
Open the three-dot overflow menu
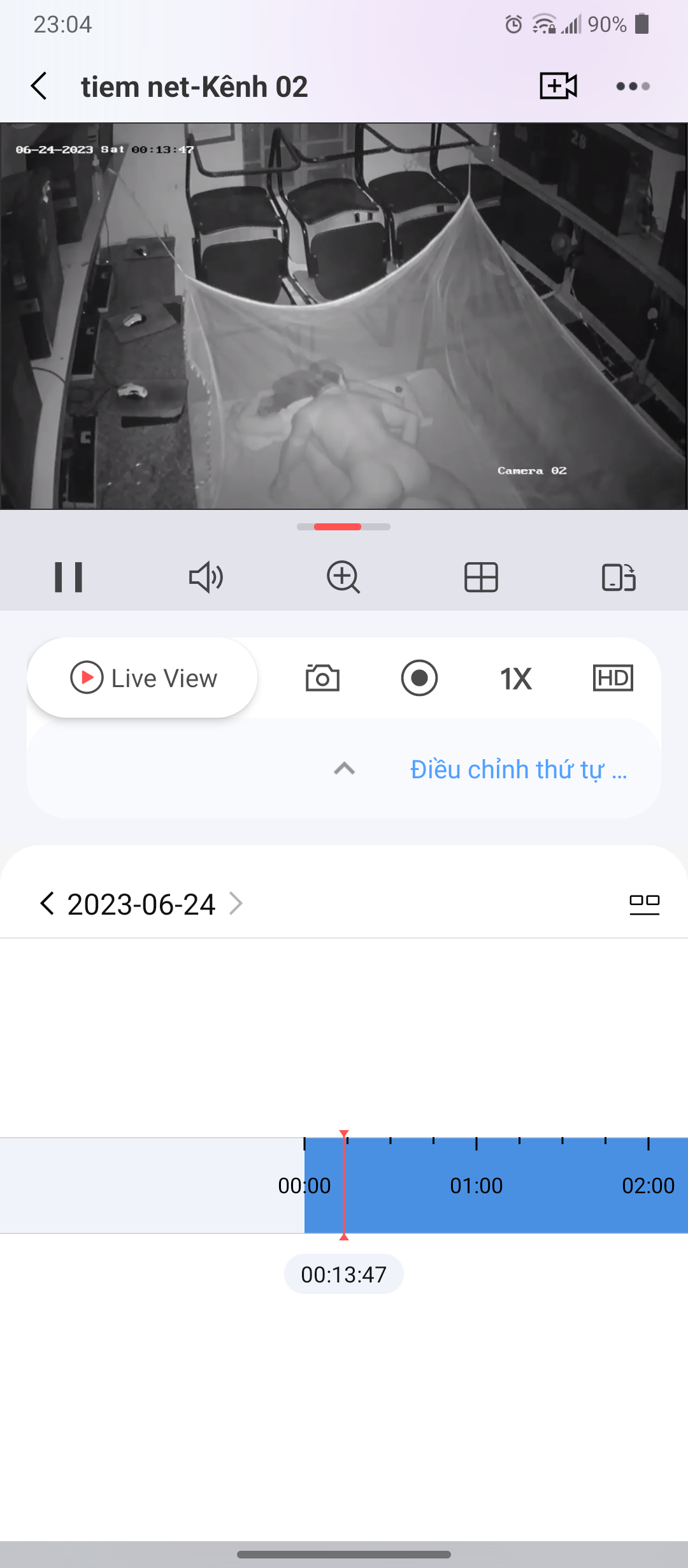[x=633, y=86]
